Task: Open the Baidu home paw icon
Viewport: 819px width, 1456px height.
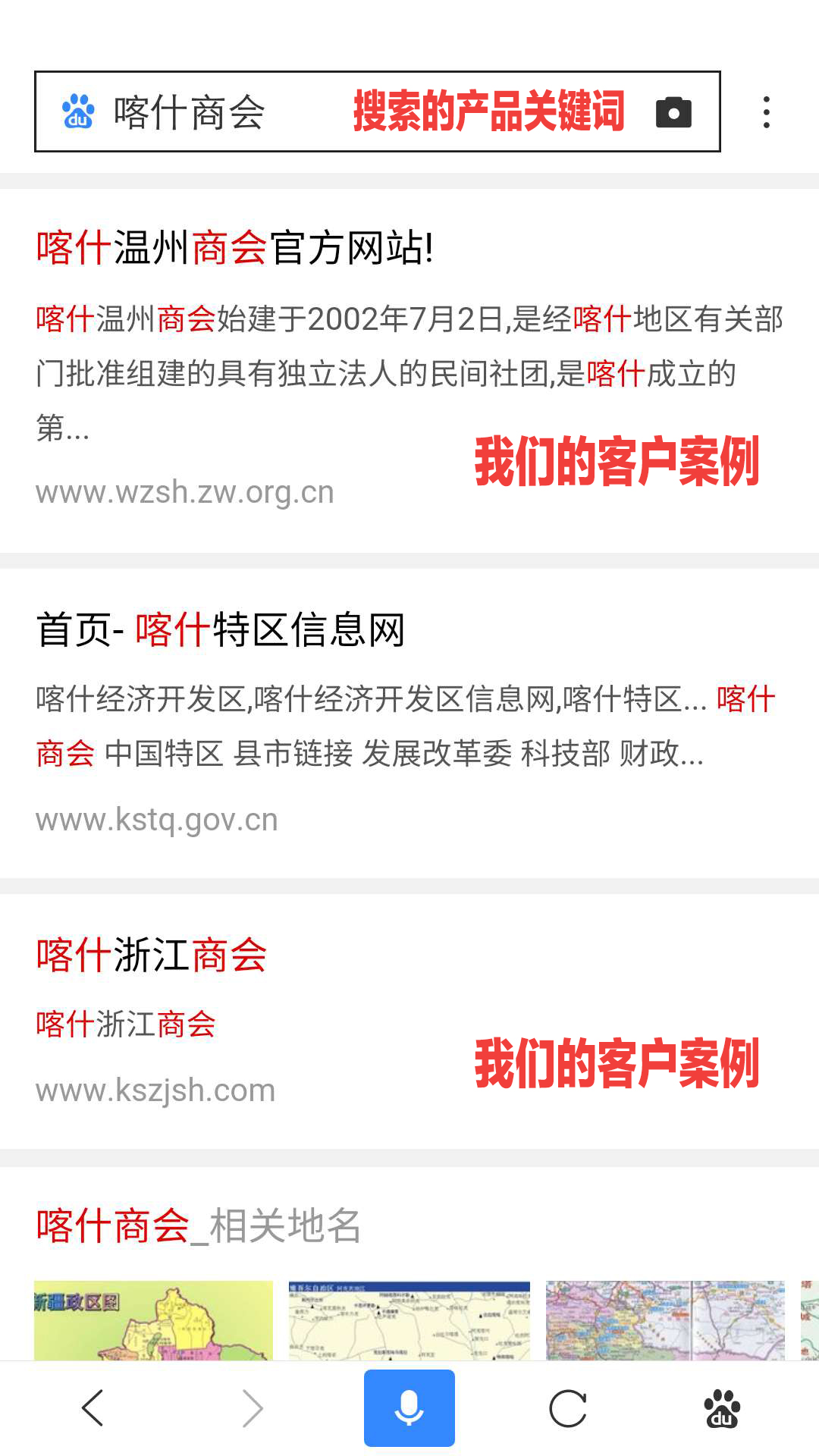Action: tap(723, 1408)
